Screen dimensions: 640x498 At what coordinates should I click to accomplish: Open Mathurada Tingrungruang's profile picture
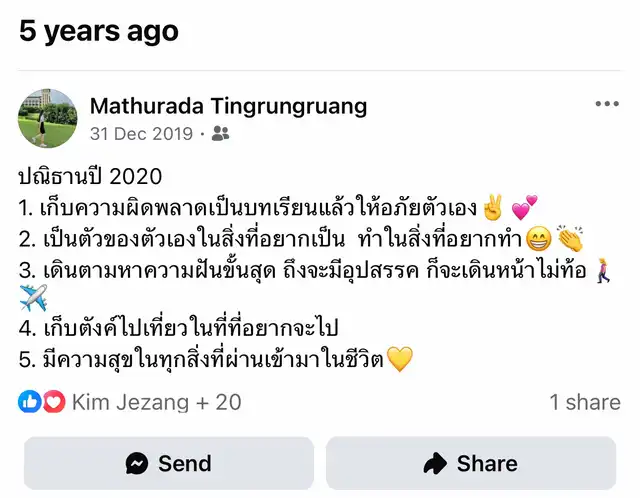tap(47, 118)
